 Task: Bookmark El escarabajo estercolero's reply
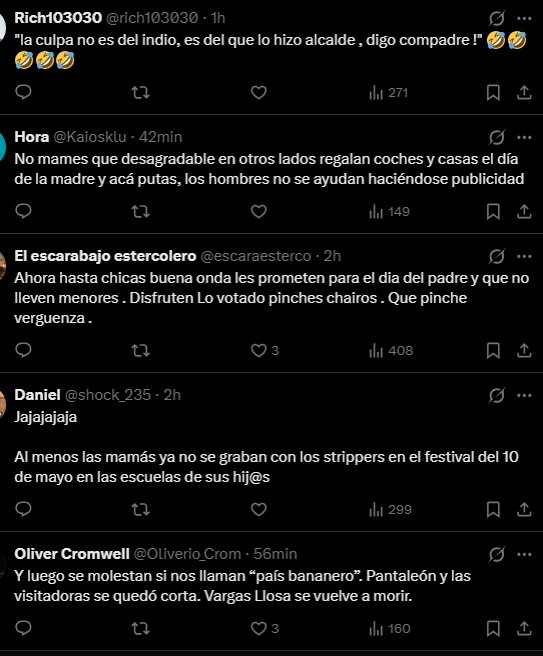493,350
